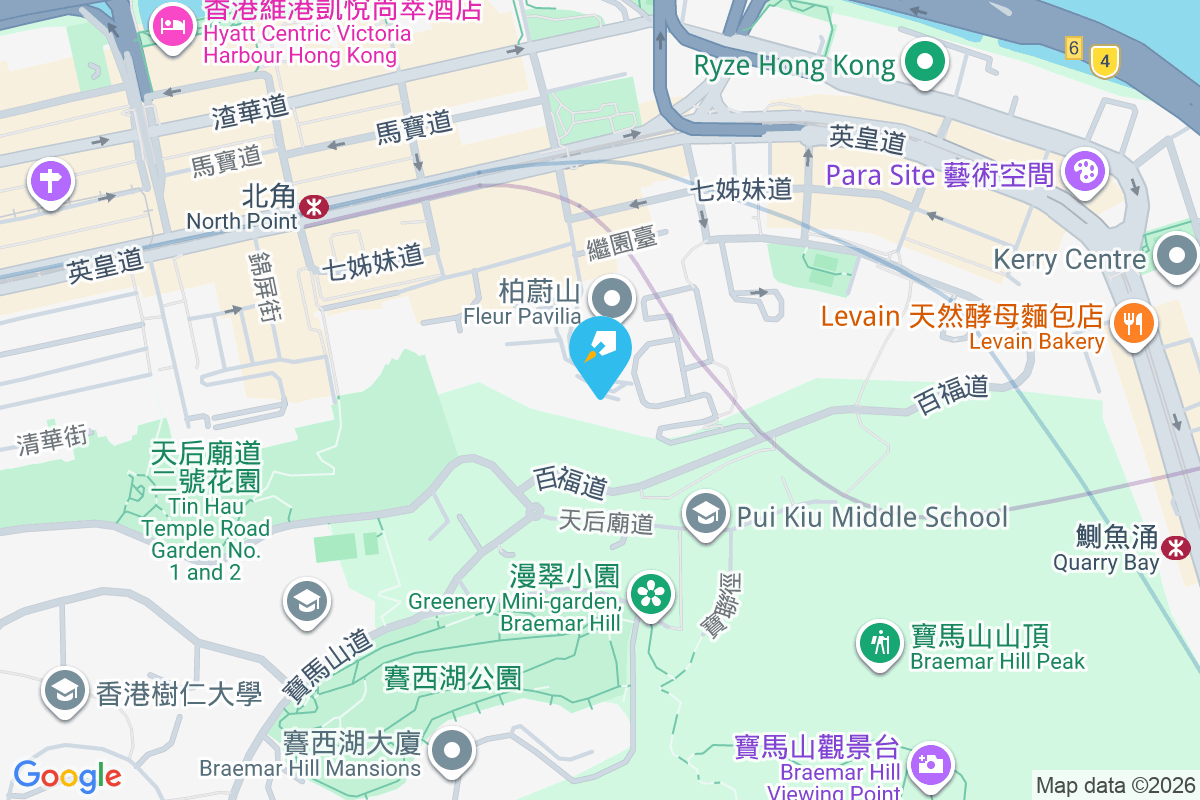Open the Hong Kong Shue Yan University pin

pyautogui.click(x=65, y=691)
